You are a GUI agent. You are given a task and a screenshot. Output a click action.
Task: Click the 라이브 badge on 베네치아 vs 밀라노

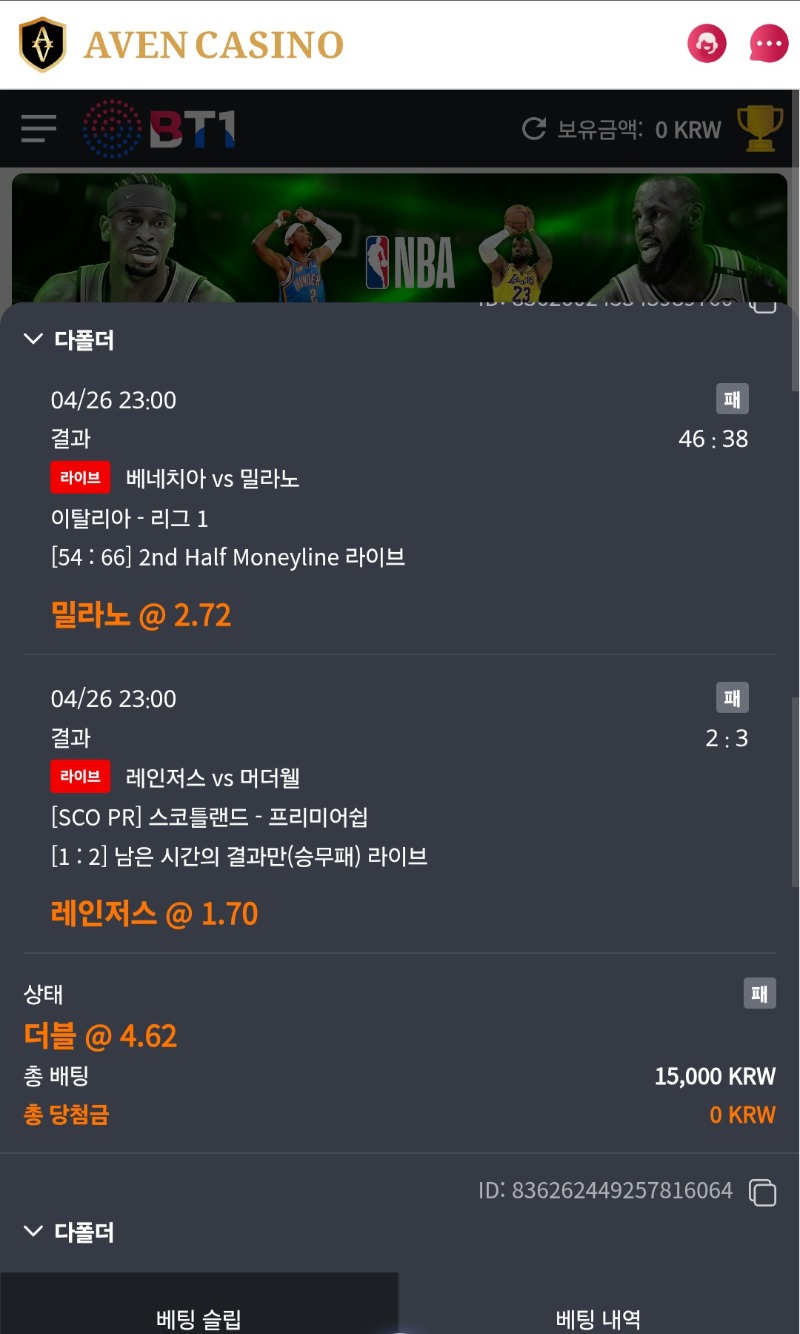coord(80,478)
